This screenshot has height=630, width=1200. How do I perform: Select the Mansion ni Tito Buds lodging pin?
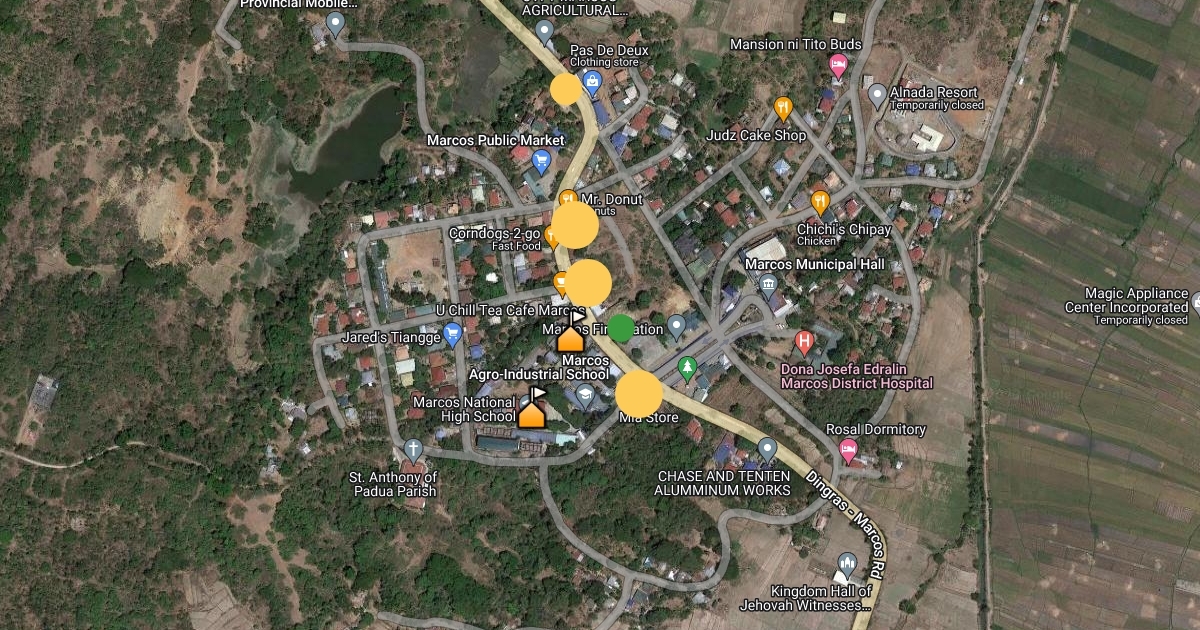pyautogui.click(x=839, y=66)
